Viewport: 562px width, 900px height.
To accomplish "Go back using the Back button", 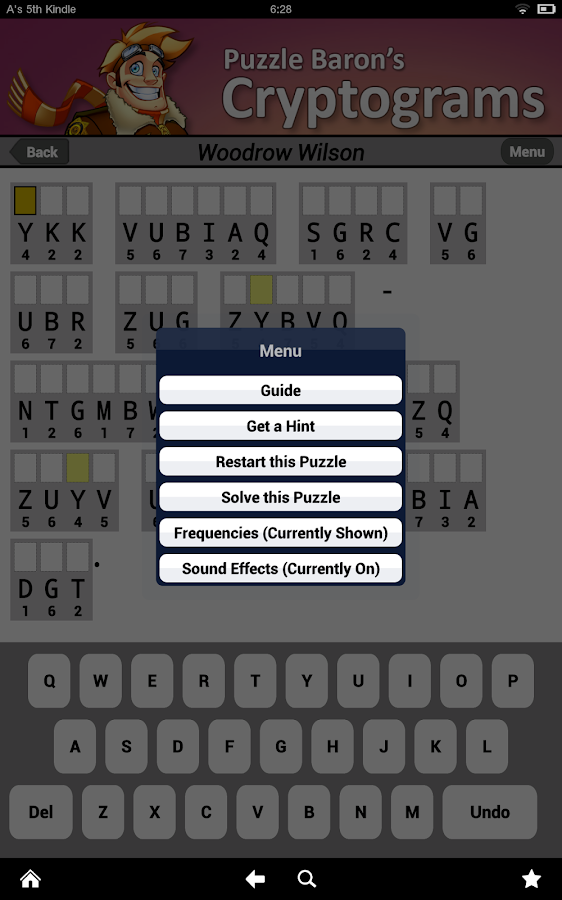I will click(40, 152).
